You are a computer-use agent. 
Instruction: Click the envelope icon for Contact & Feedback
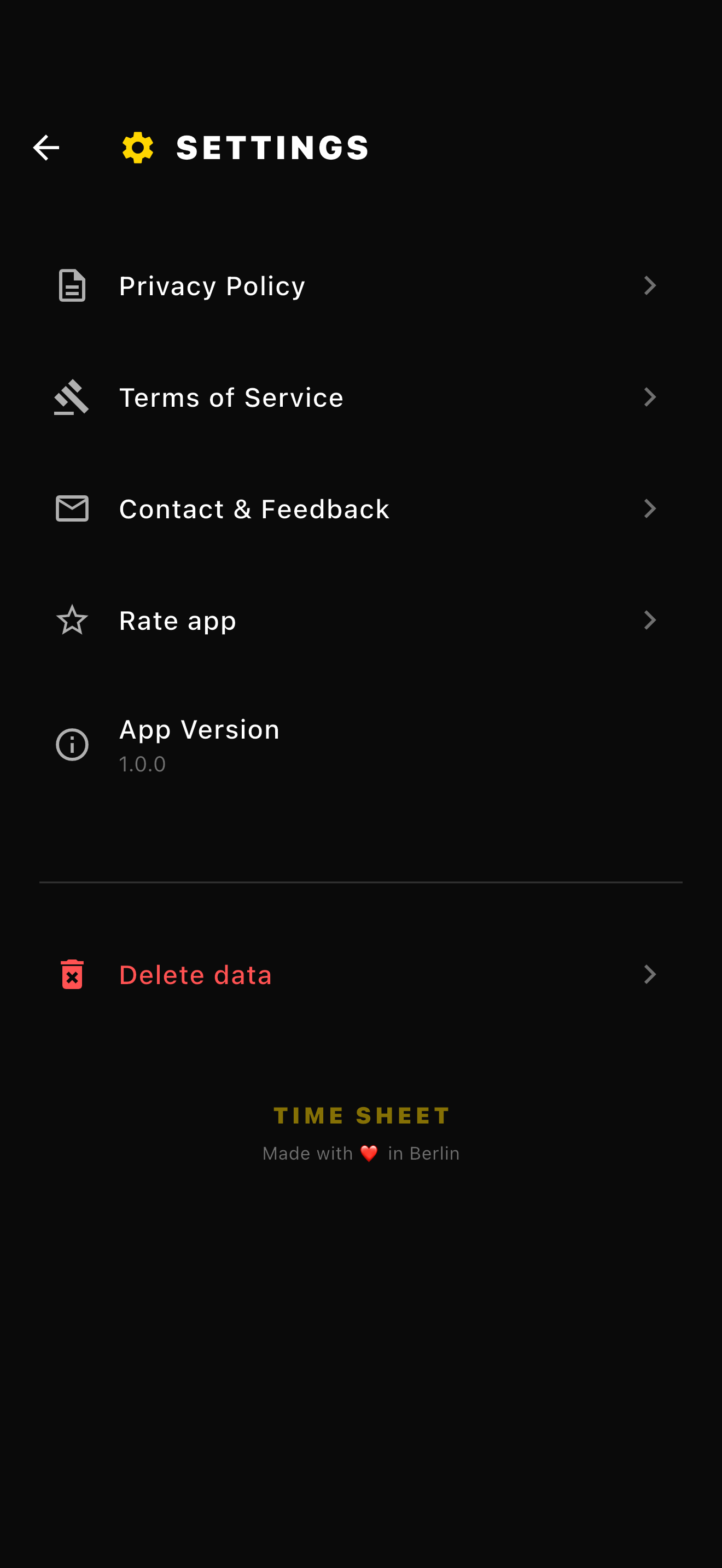tap(71, 508)
